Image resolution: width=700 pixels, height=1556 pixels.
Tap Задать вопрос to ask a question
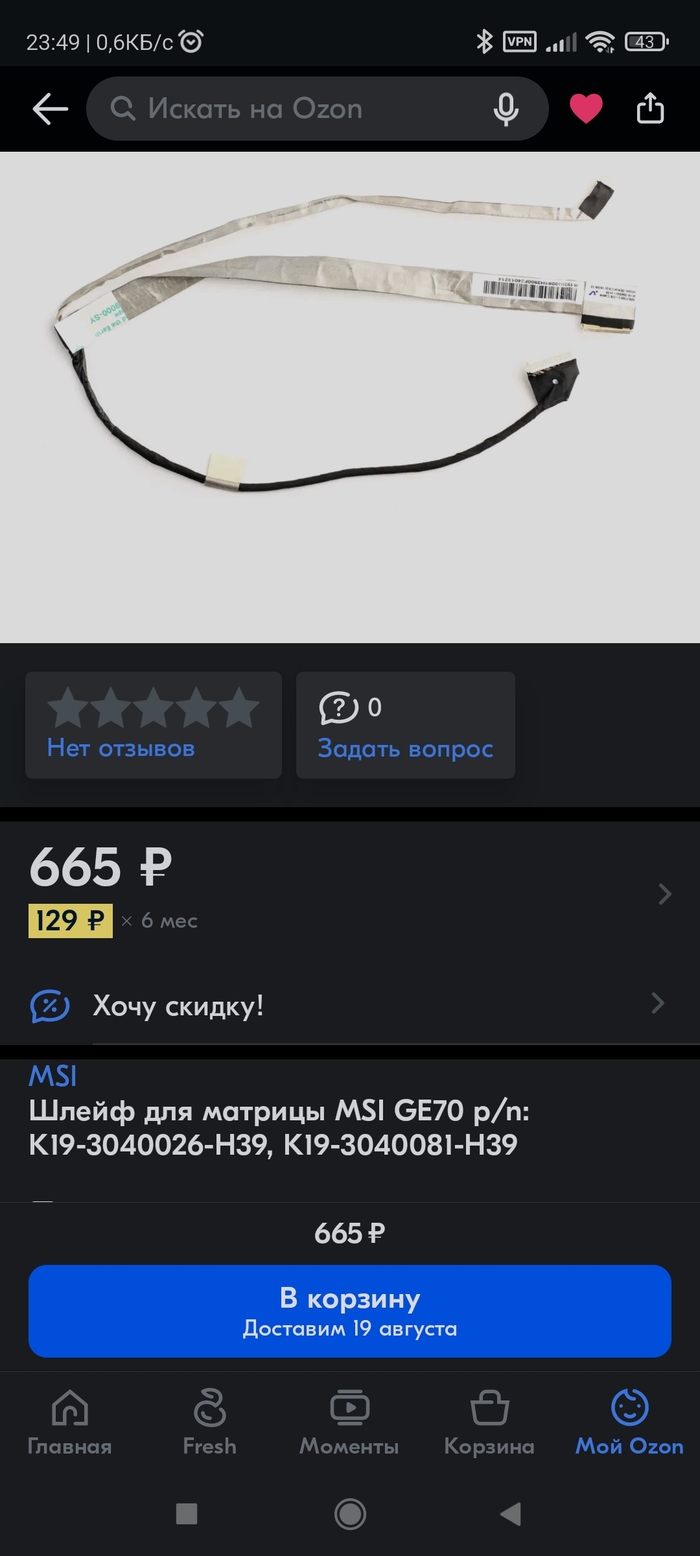pos(405,725)
